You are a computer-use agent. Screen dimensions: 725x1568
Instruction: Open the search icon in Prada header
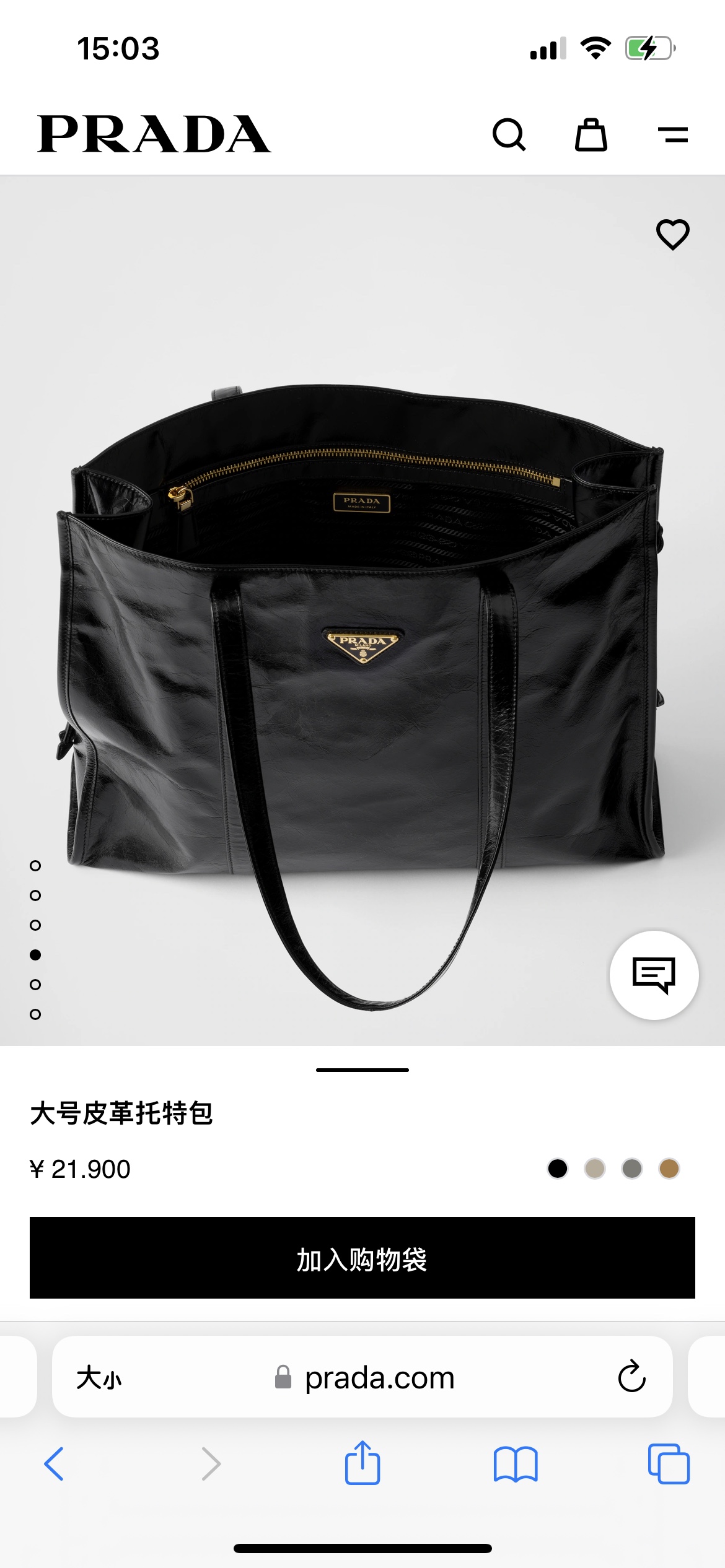(x=509, y=134)
